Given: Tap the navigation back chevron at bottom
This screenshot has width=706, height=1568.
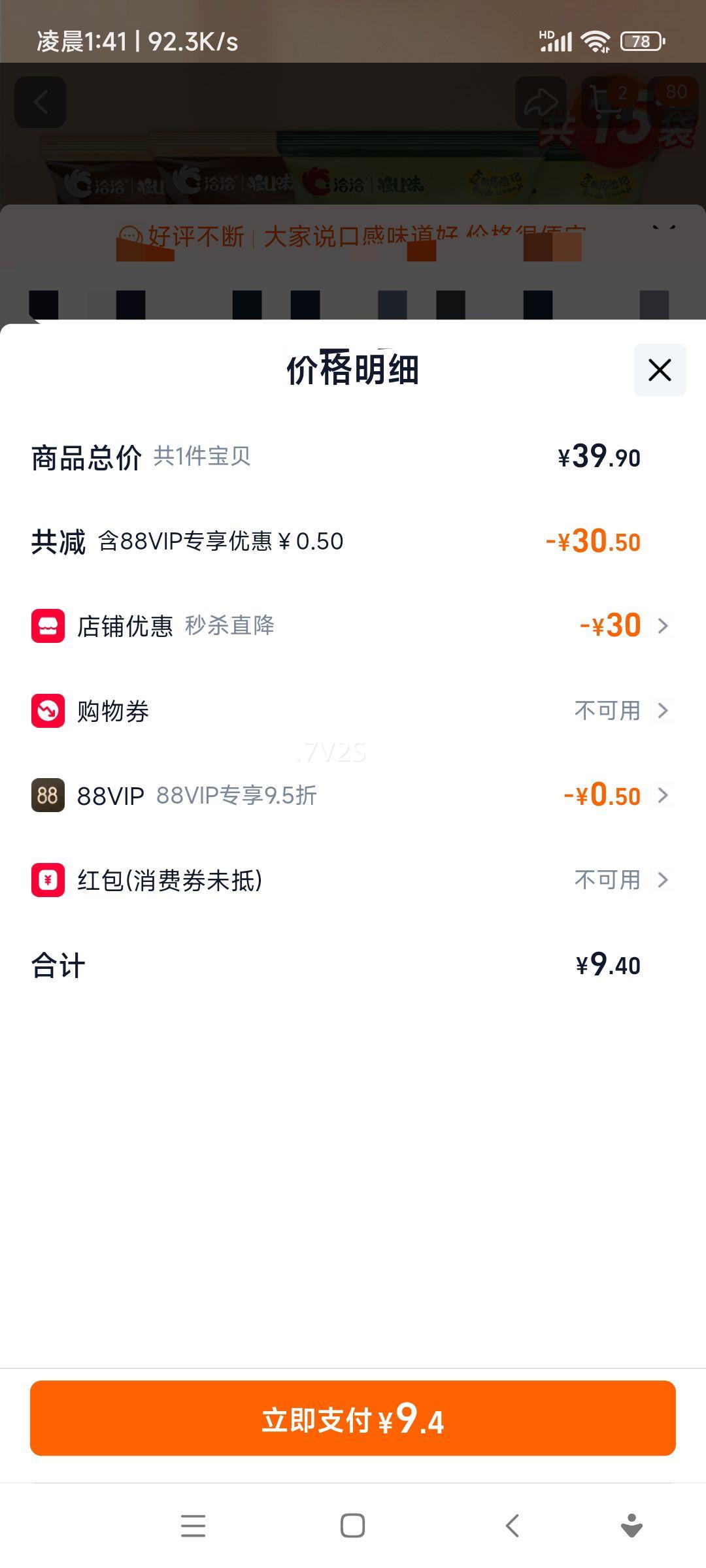Looking at the screenshot, I should click(x=513, y=1526).
